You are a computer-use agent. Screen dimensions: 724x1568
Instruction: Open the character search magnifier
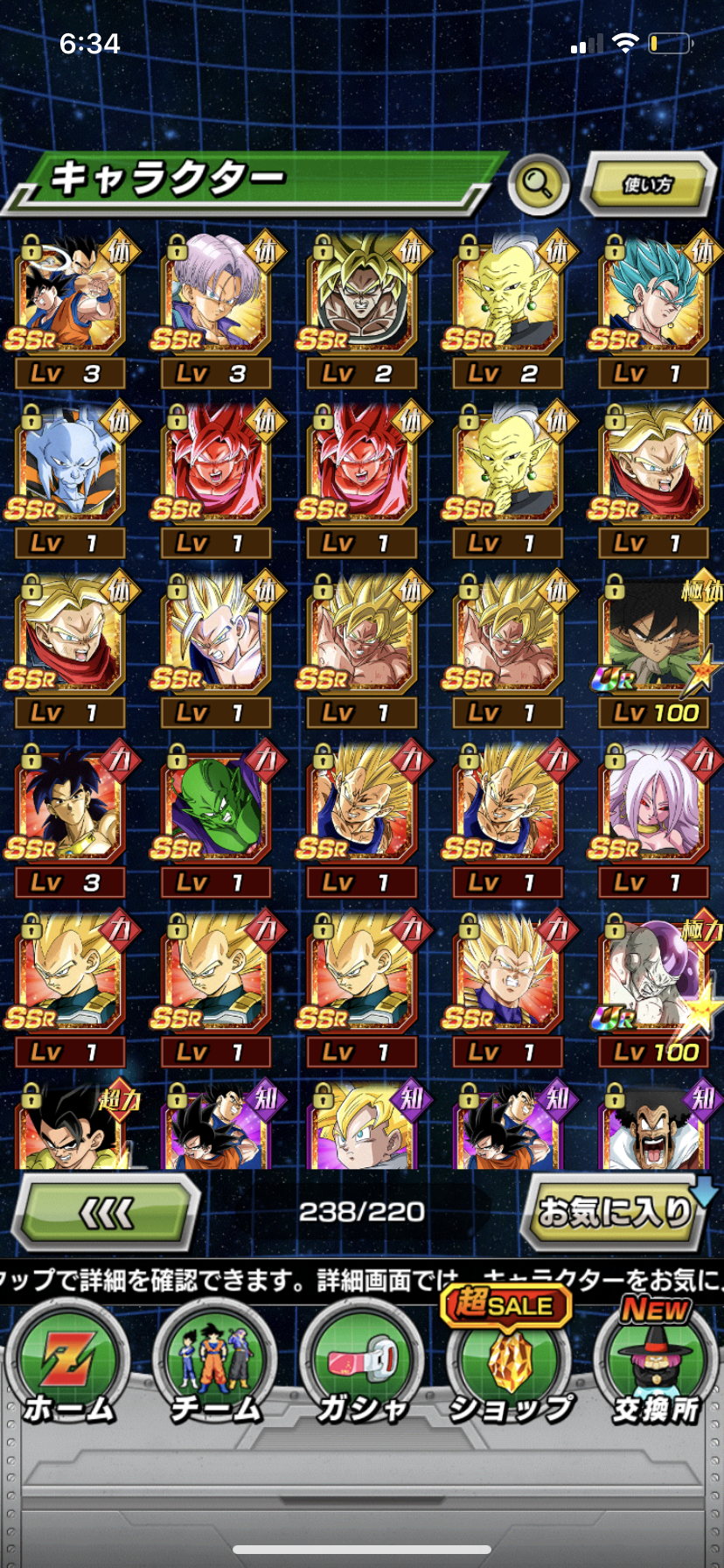[537, 184]
